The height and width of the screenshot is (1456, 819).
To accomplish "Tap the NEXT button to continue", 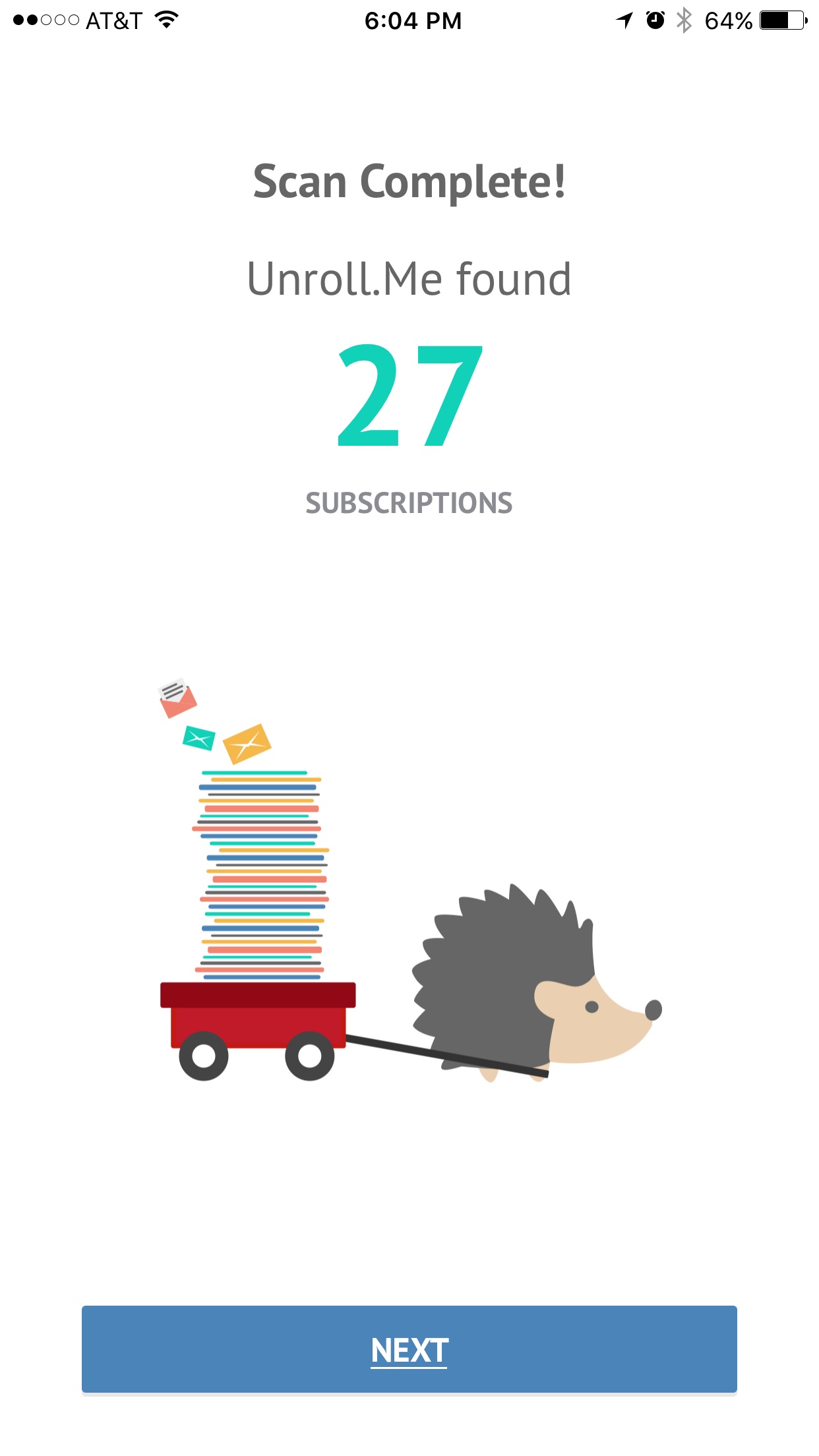I will (409, 1349).
